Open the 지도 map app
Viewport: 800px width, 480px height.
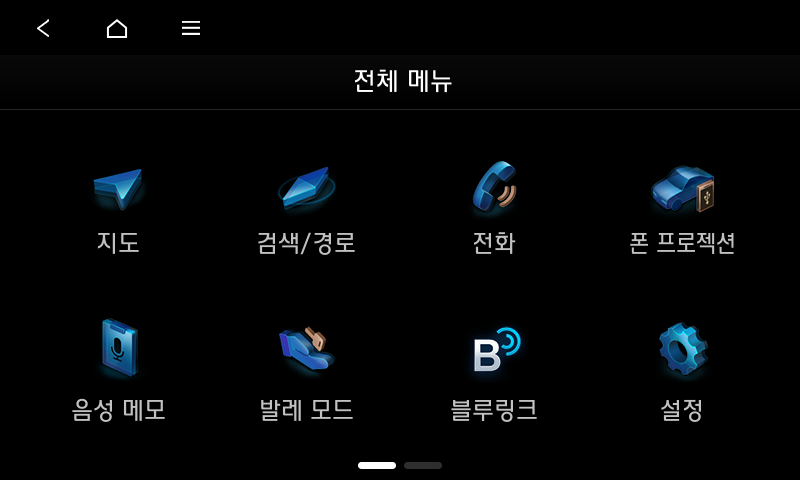point(118,207)
